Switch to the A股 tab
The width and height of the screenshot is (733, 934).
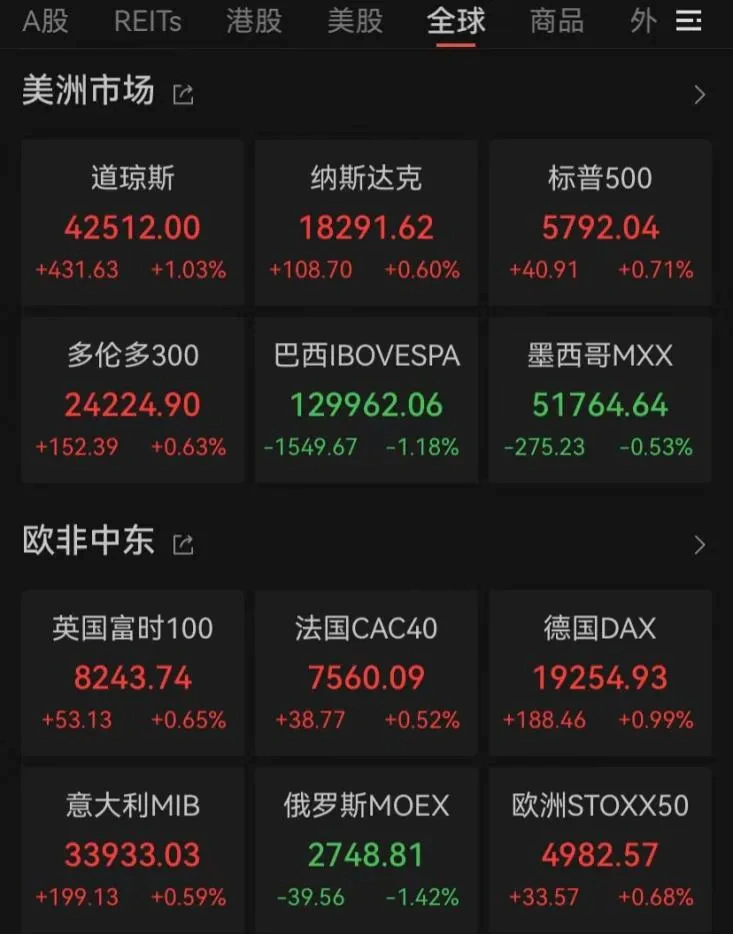click(x=45, y=21)
